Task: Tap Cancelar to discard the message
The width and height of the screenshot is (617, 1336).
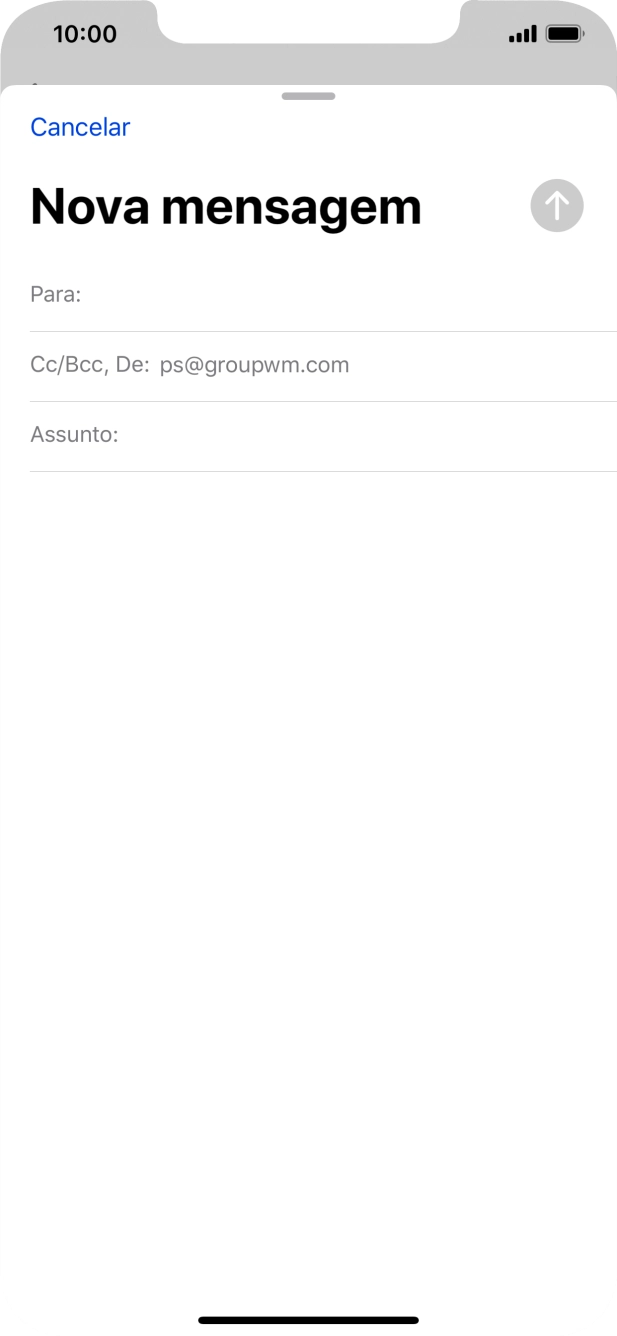Action: coord(80,127)
